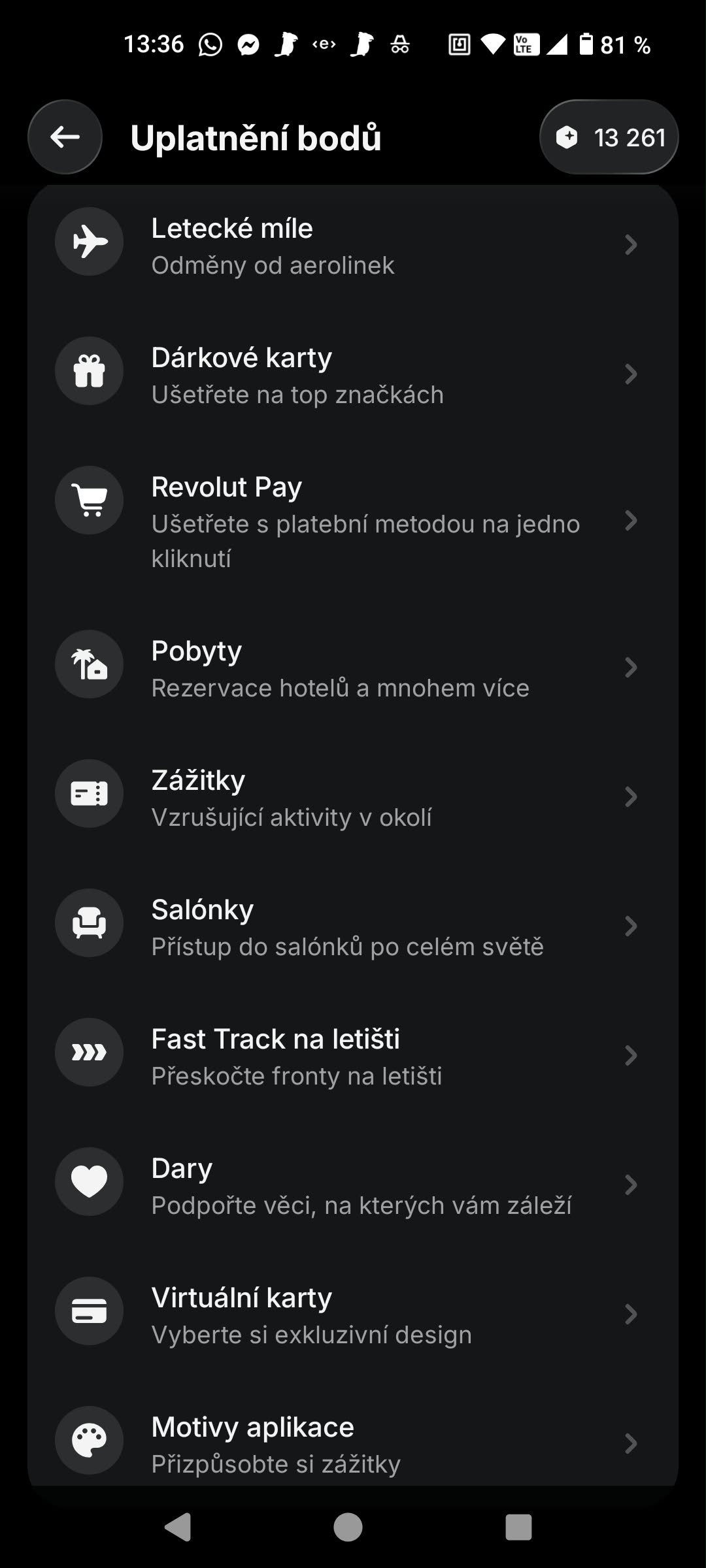This screenshot has height=1568, width=706.
Task: Tap the system home button
Action: (348, 1527)
